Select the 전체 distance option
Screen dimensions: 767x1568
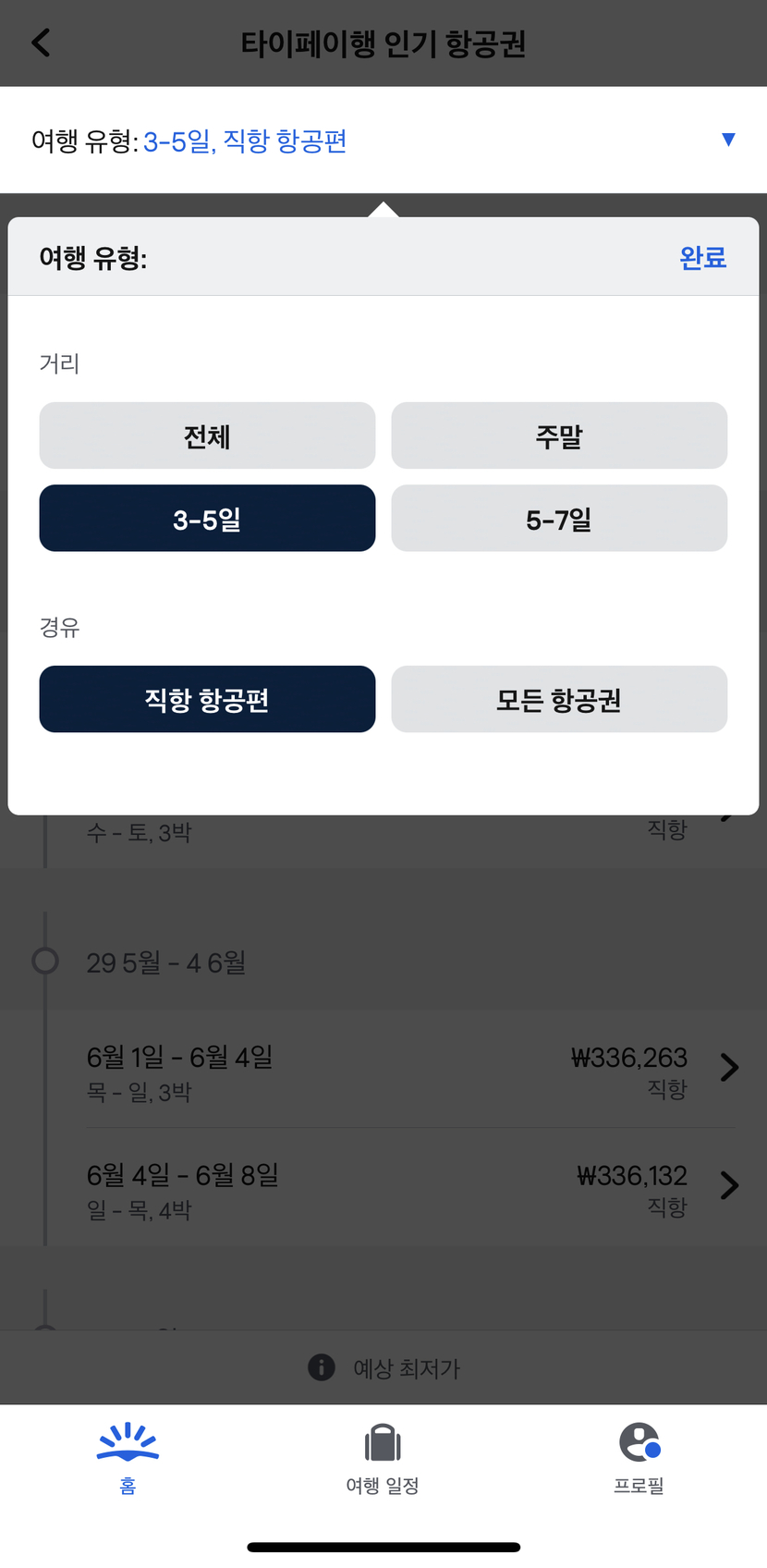207,435
